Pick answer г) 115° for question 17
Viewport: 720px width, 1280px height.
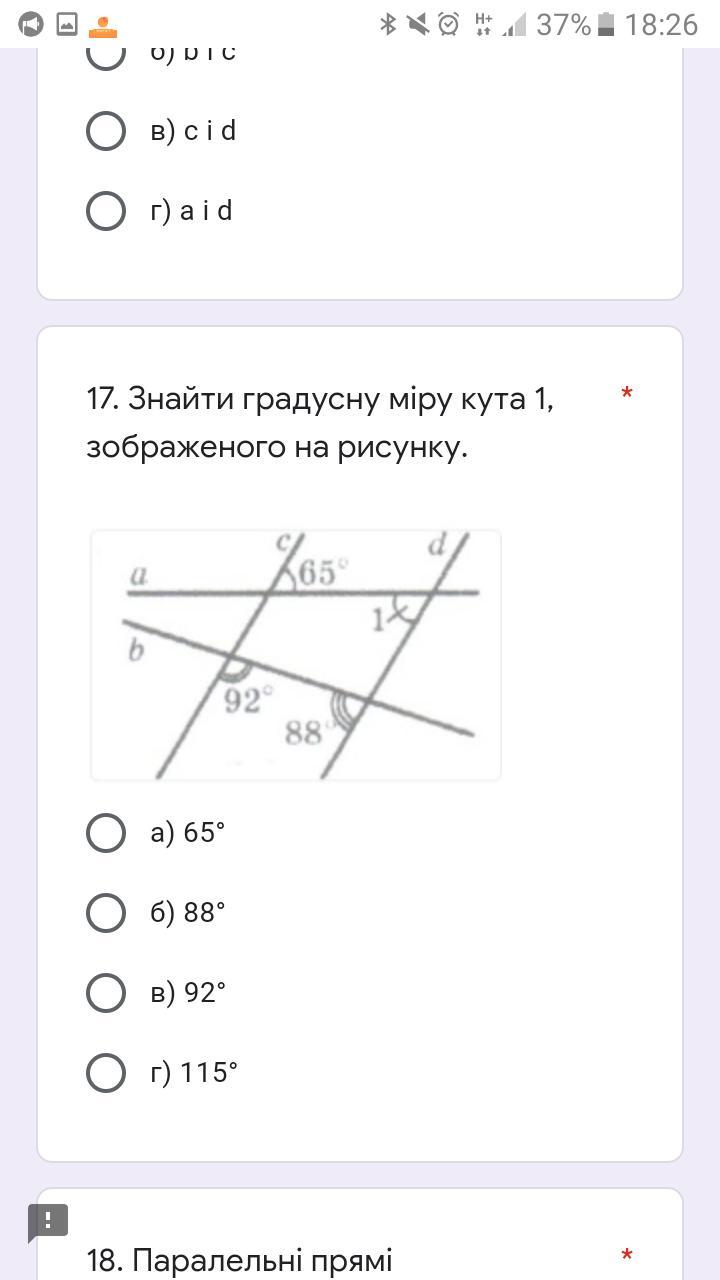point(106,1072)
